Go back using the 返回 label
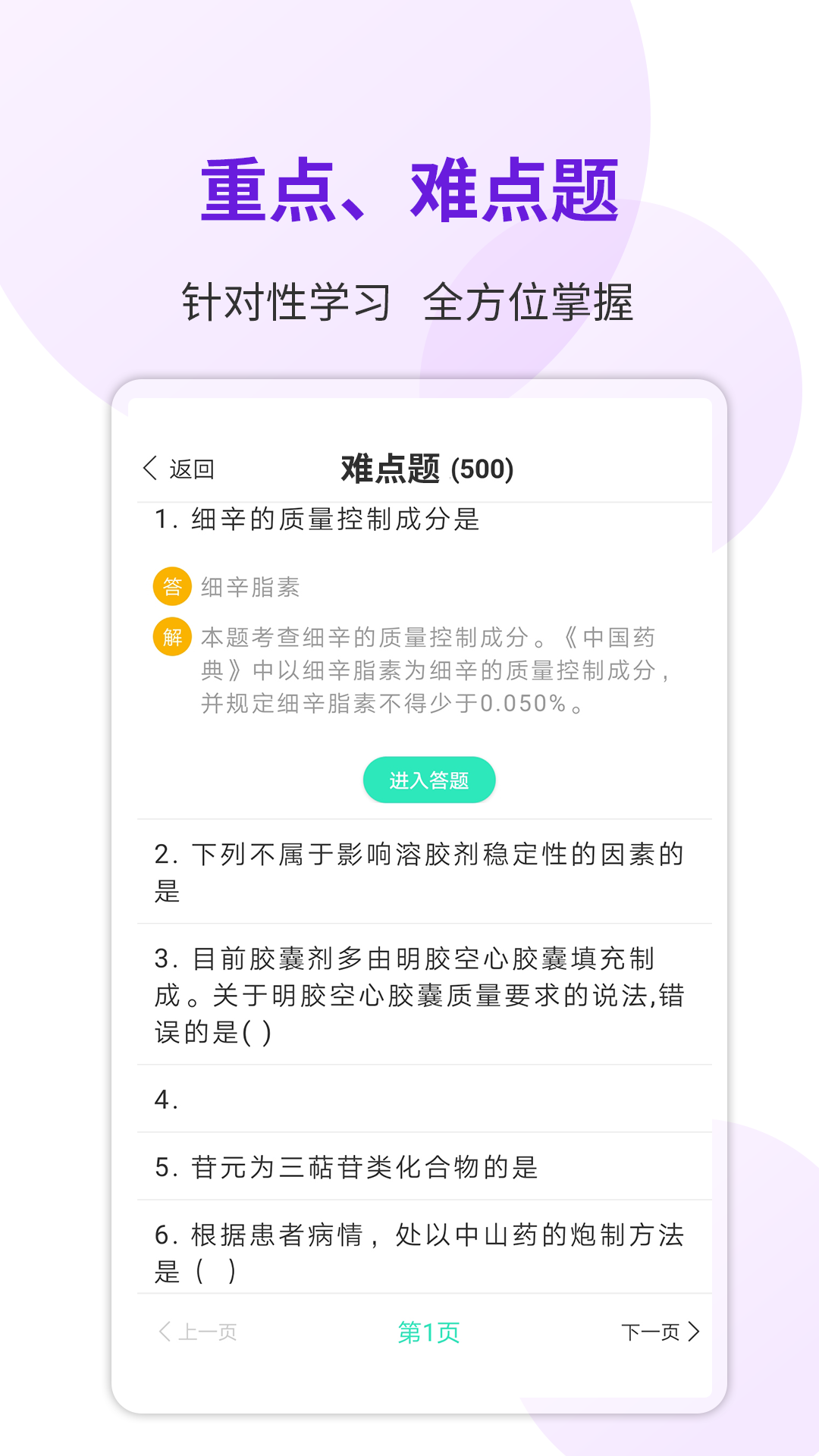 coord(190,467)
